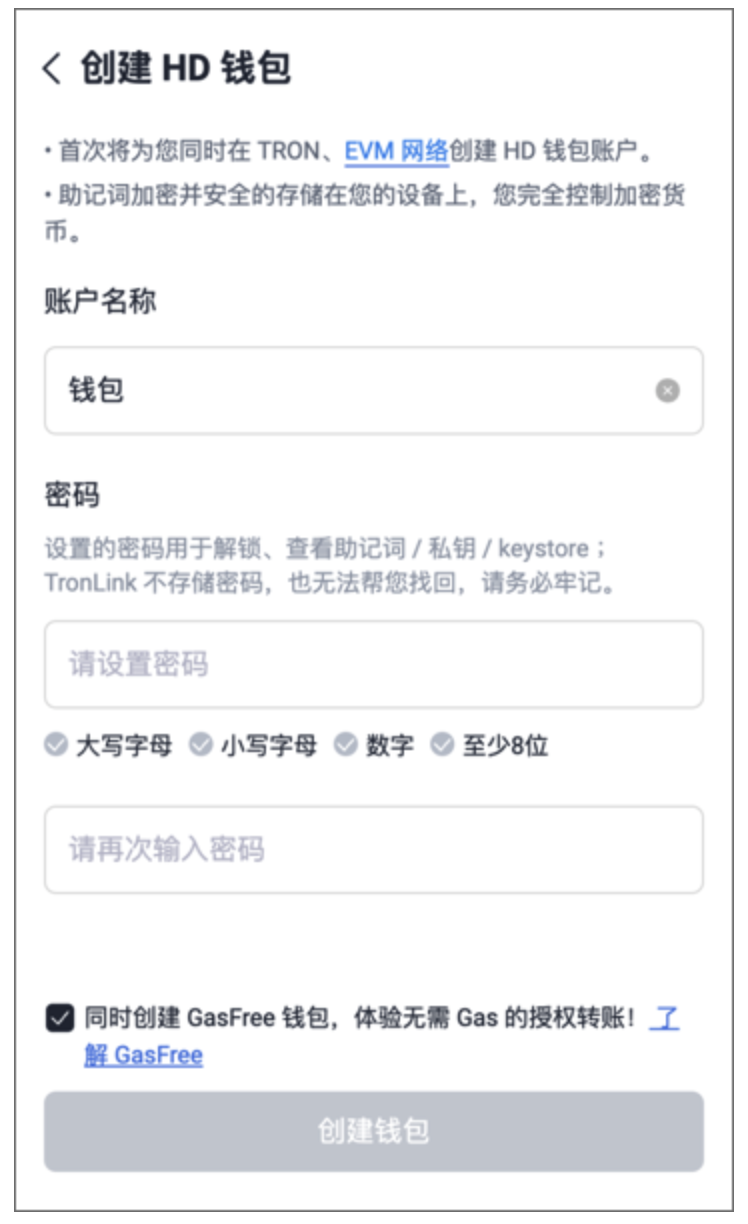
Task: Focus the 账户名称 field containing 钱包
Action: point(373,391)
